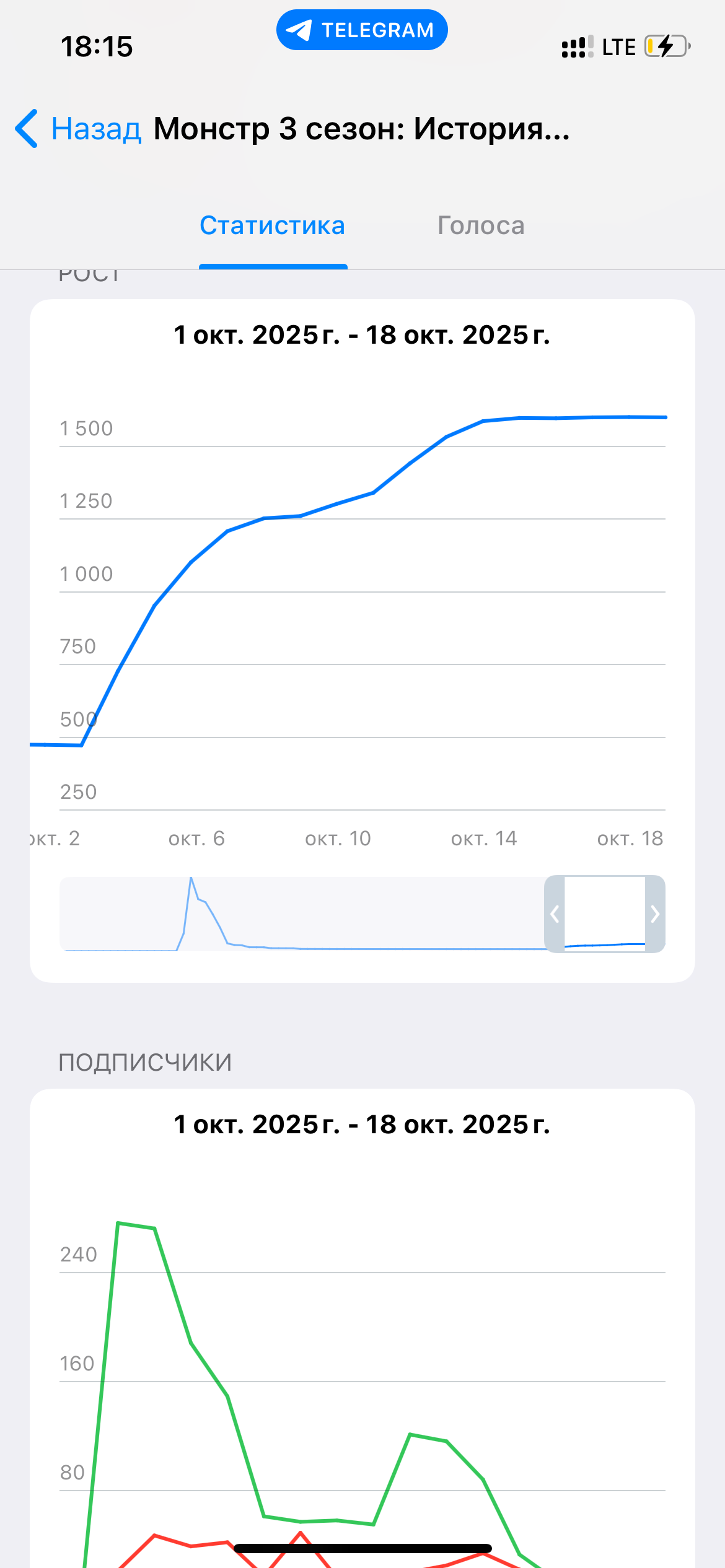
Task: Tap the left handle of the growth range selector
Action: [555, 914]
